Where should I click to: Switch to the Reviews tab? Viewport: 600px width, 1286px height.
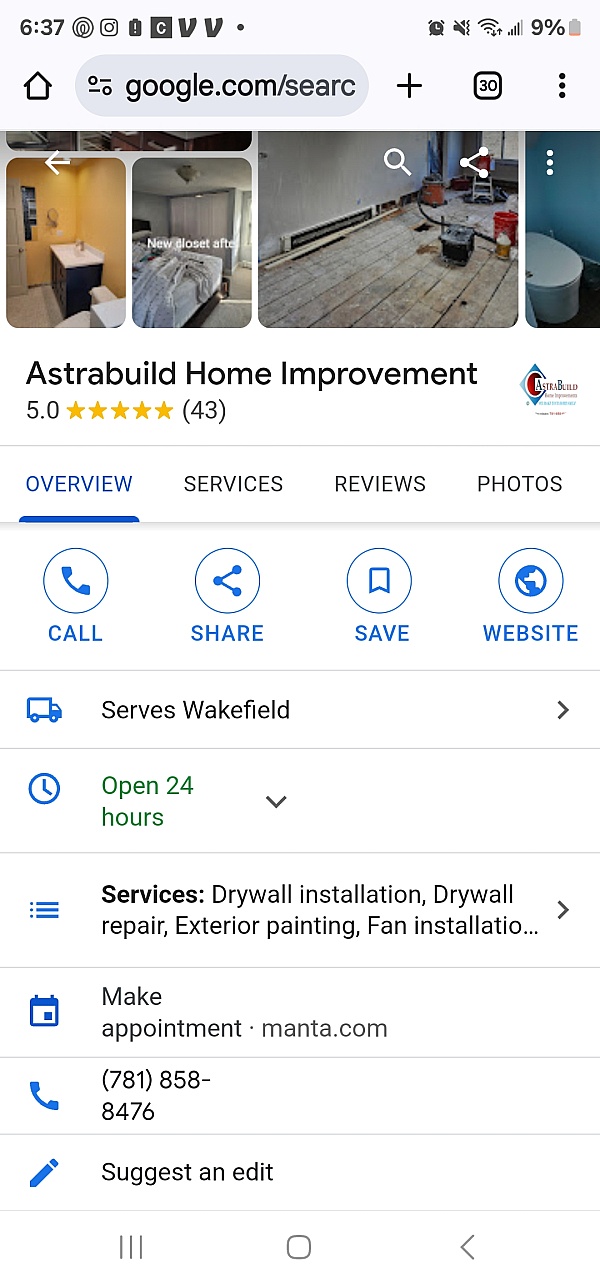pyautogui.click(x=380, y=484)
